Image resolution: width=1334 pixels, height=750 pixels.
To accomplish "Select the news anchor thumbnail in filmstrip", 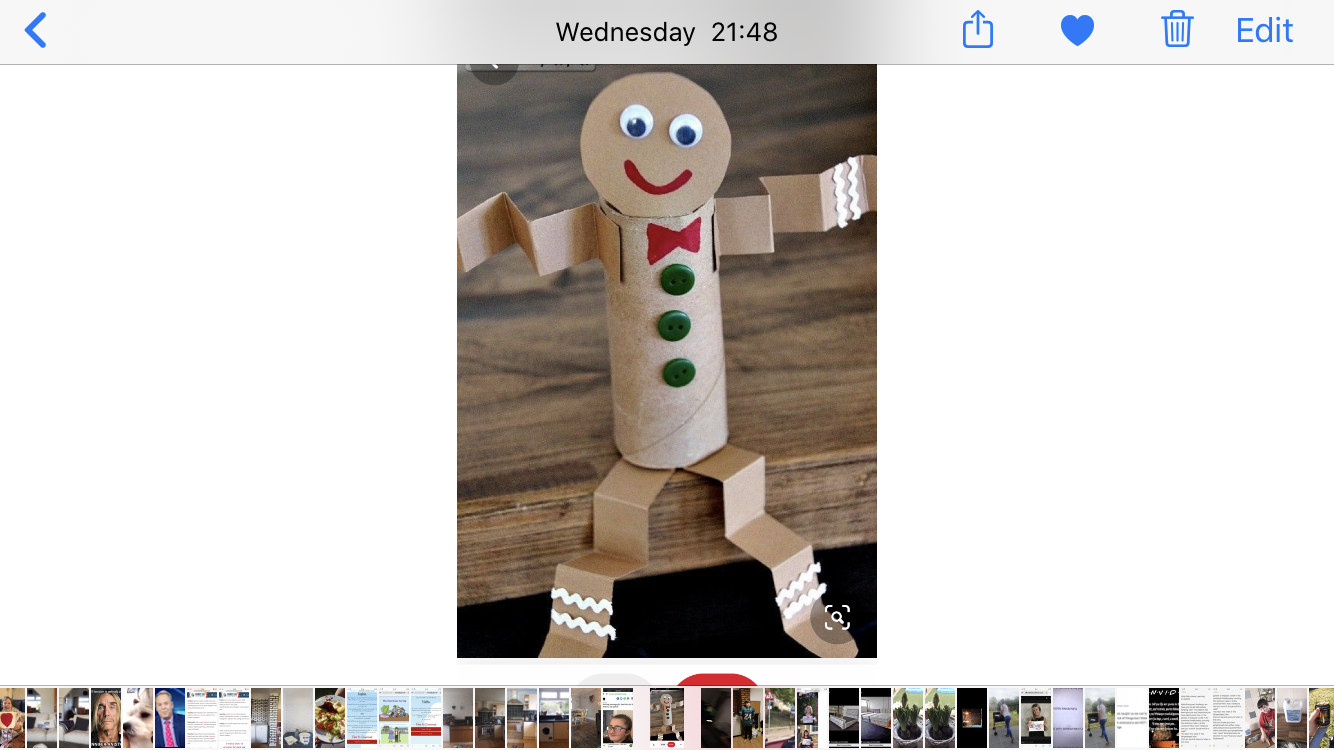I will pyautogui.click(x=169, y=718).
